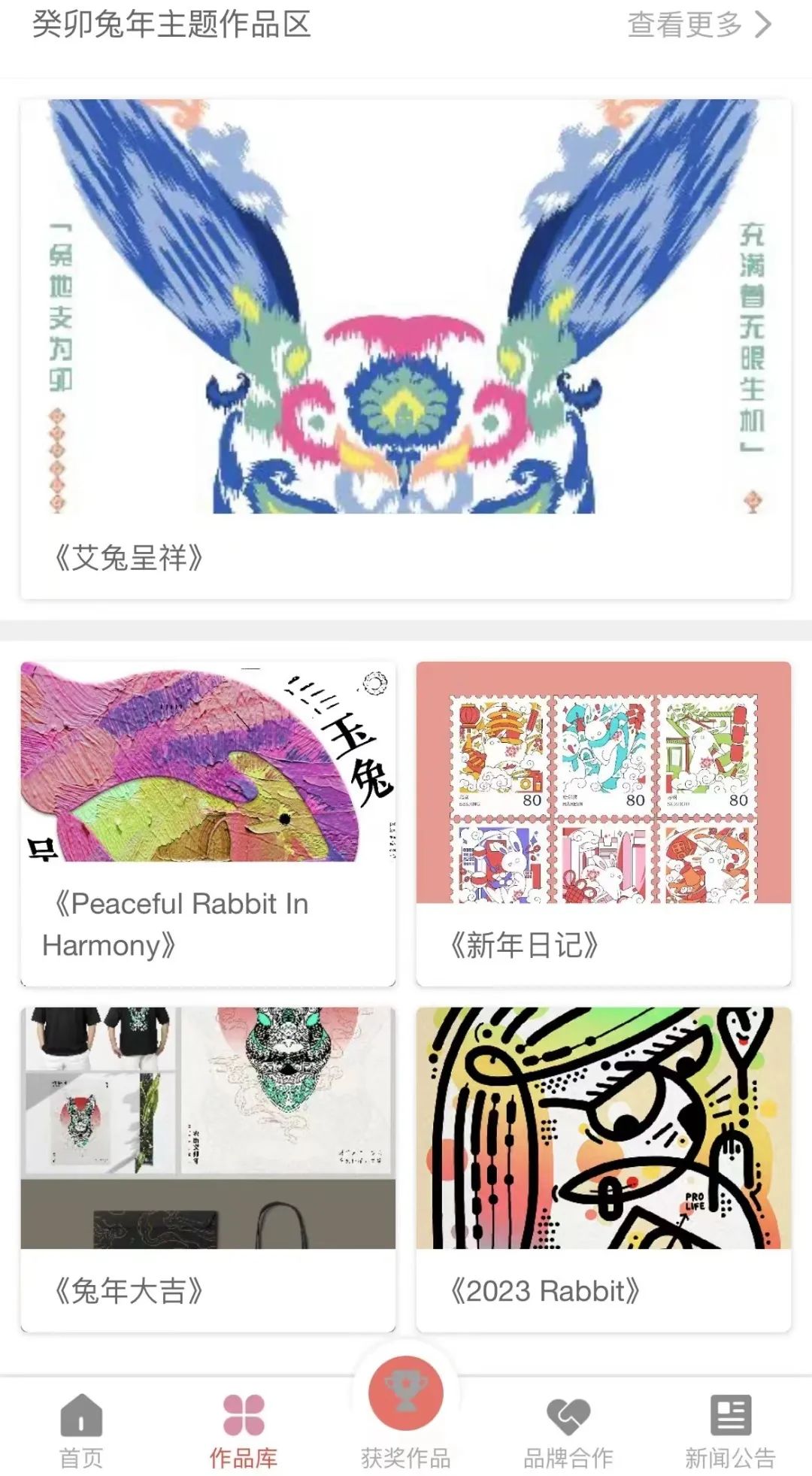Open the 品牌合作 tab

[x=568, y=1431]
